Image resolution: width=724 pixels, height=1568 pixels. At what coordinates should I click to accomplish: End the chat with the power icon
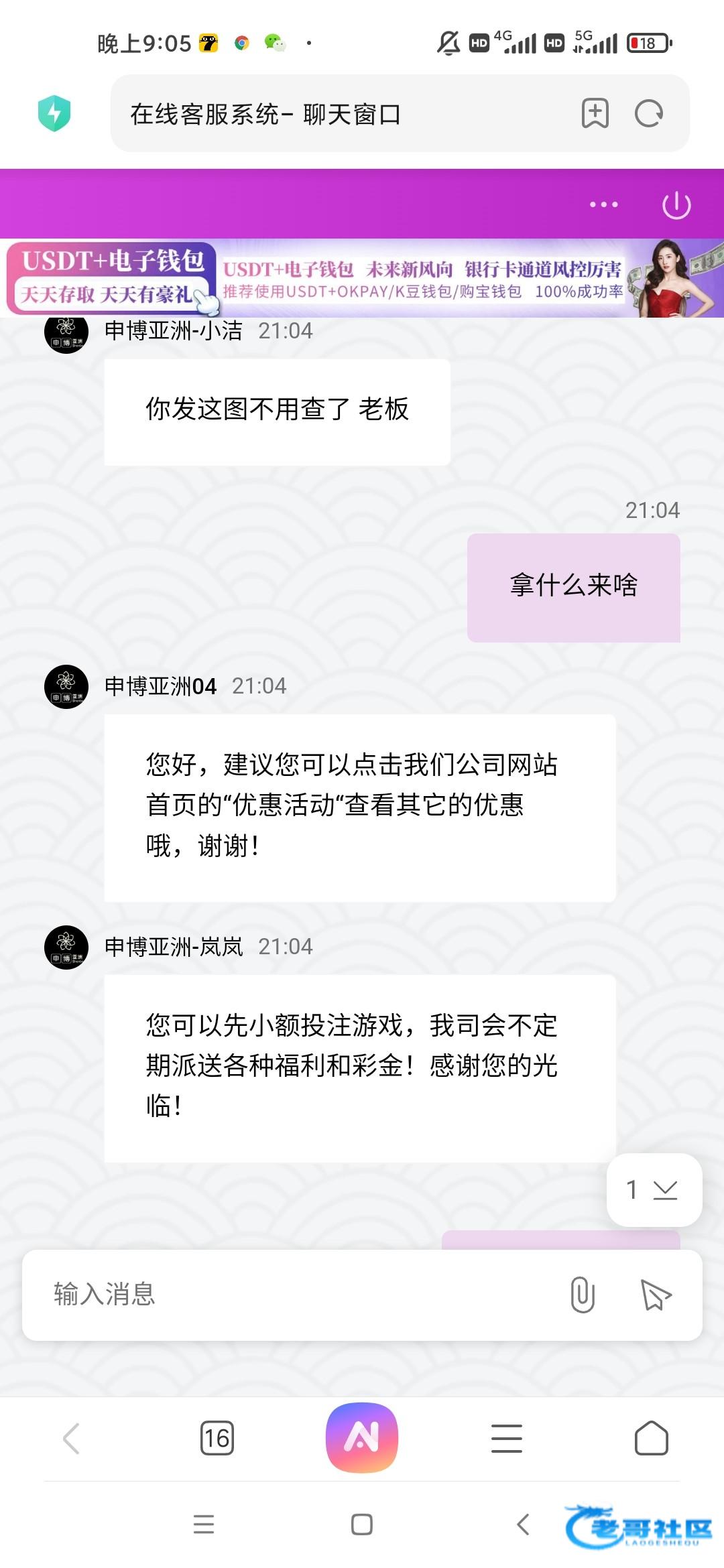[676, 204]
